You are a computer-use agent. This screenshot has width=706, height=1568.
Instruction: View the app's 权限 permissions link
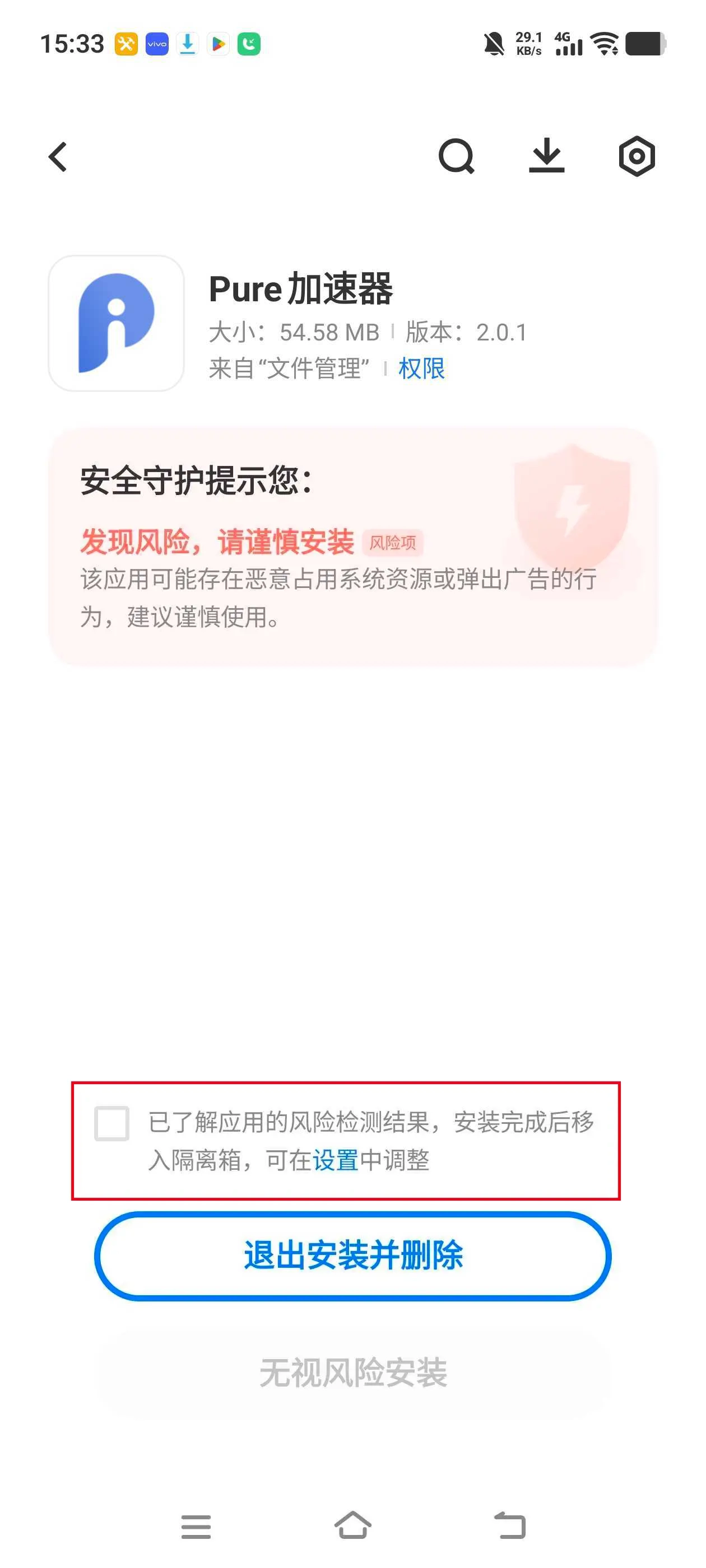click(421, 369)
